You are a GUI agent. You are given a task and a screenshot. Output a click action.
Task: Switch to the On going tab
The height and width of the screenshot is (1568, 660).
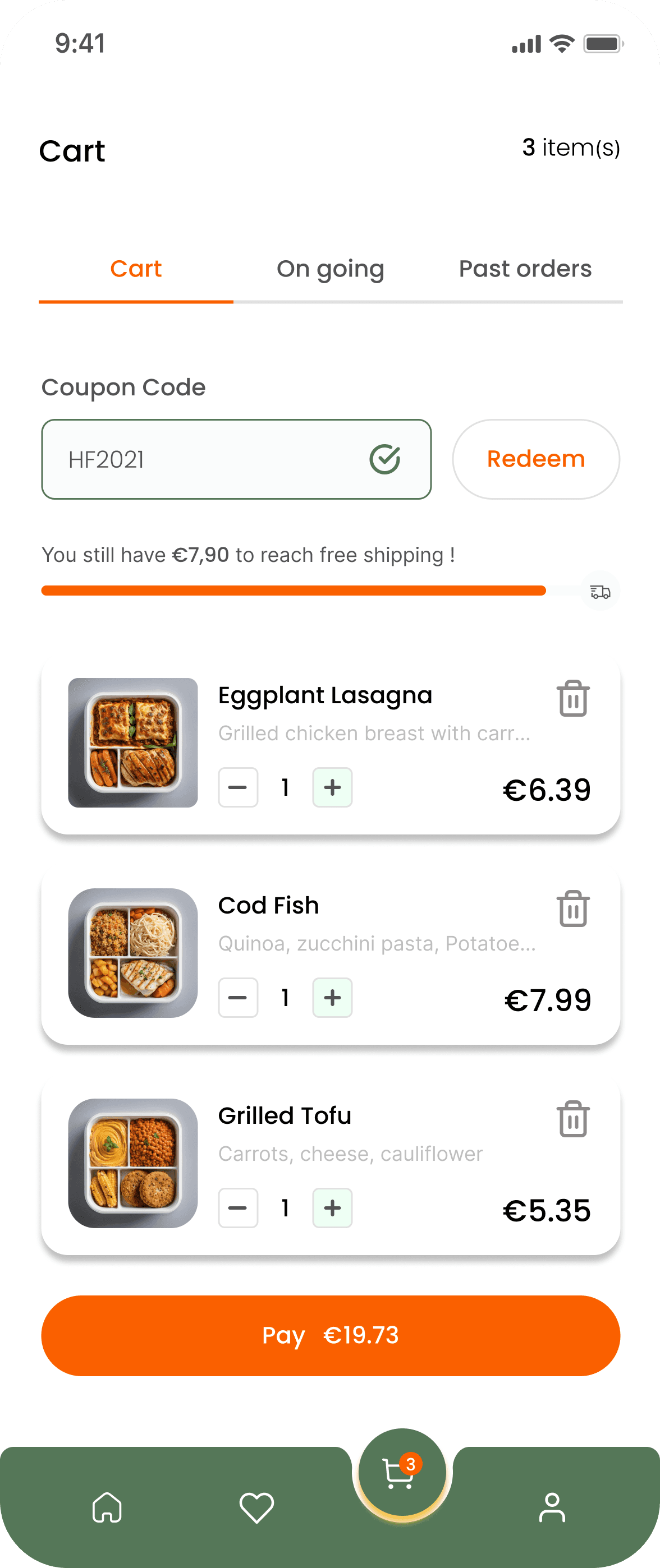(331, 269)
